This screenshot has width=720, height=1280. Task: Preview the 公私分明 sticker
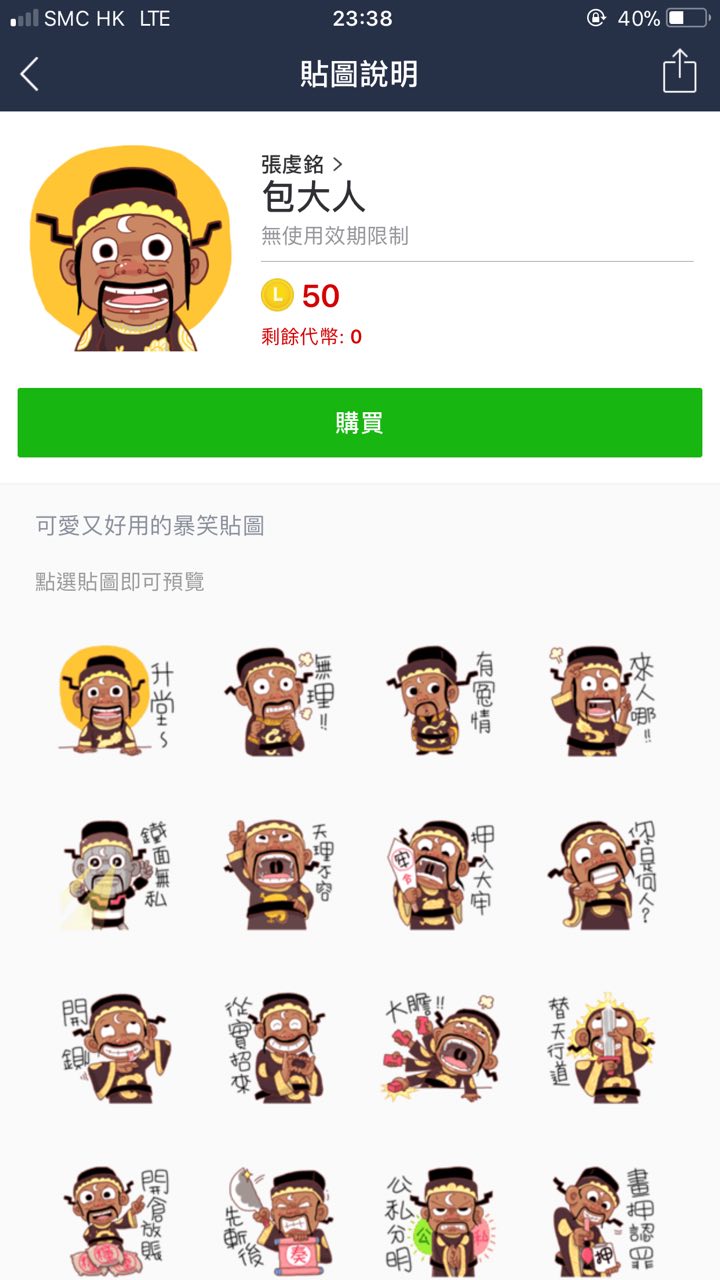(x=441, y=1220)
